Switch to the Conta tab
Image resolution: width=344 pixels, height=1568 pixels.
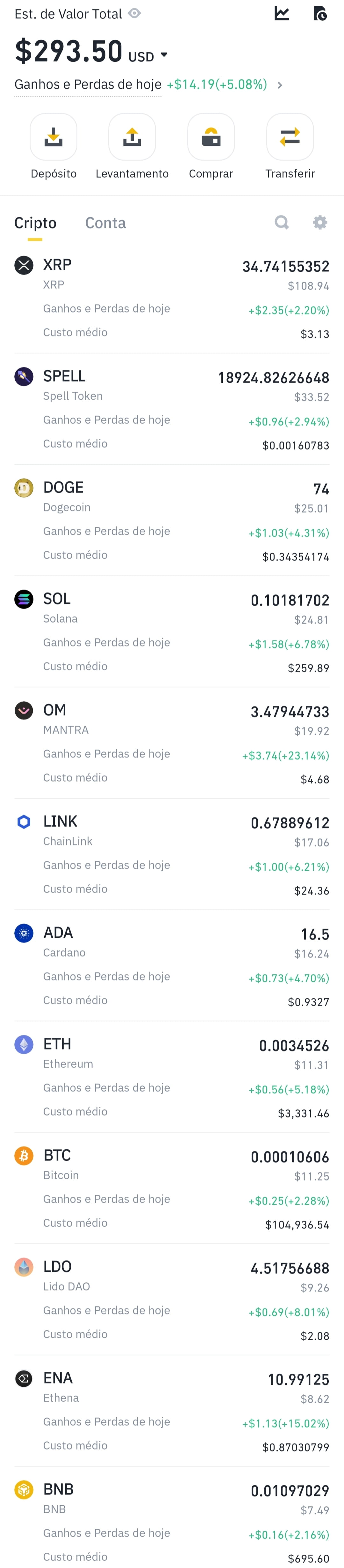[105, 223]
